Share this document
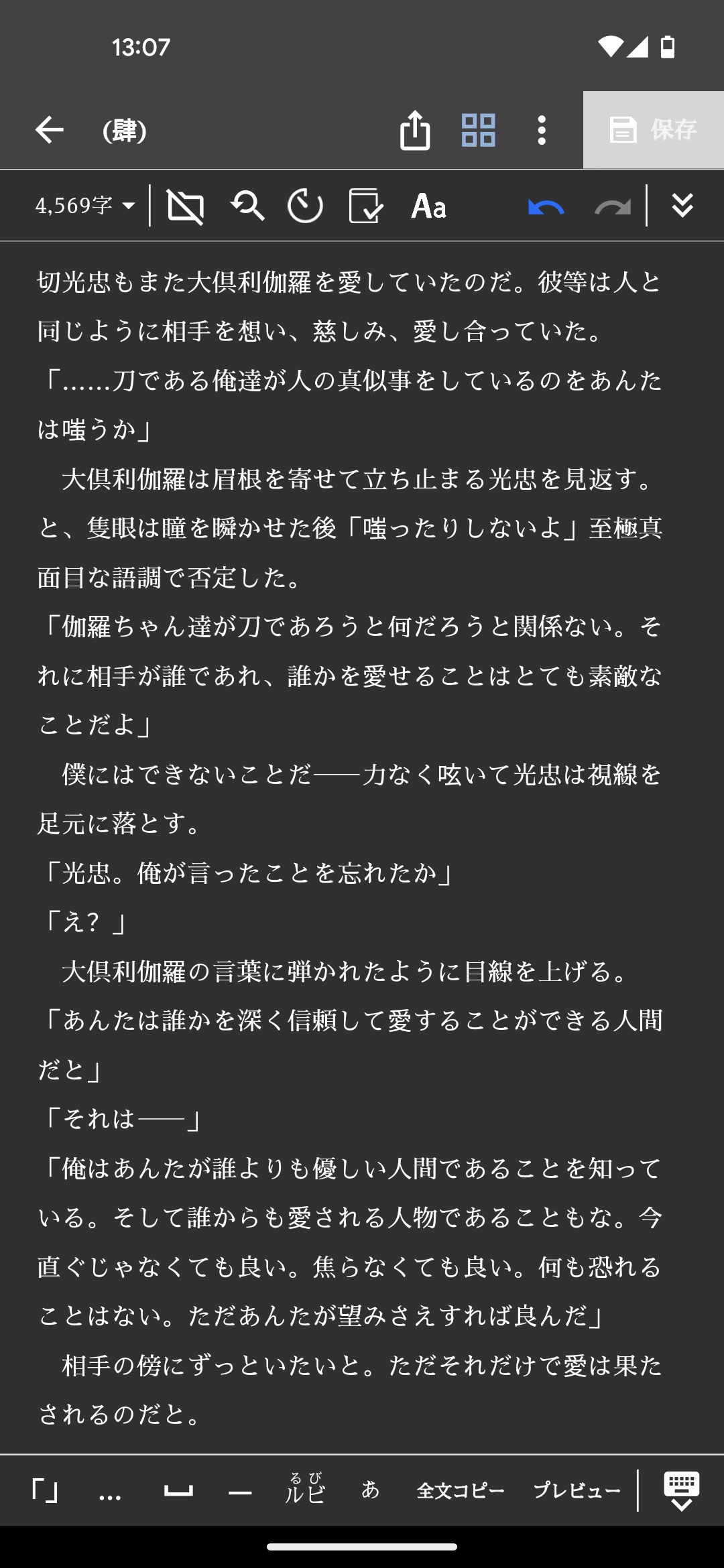724x1568 pixels. click(415, 130)
